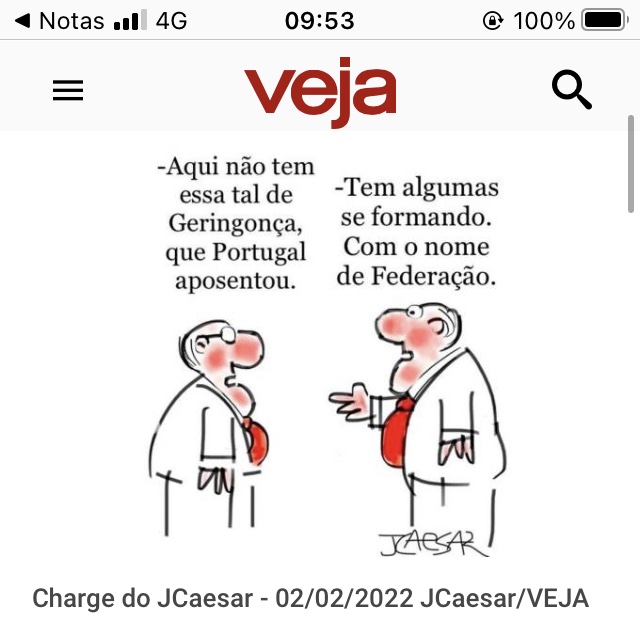640x634 pixels.
Task: Open the search magnifier
Action: pyautogui.click(x=572, y=90)
